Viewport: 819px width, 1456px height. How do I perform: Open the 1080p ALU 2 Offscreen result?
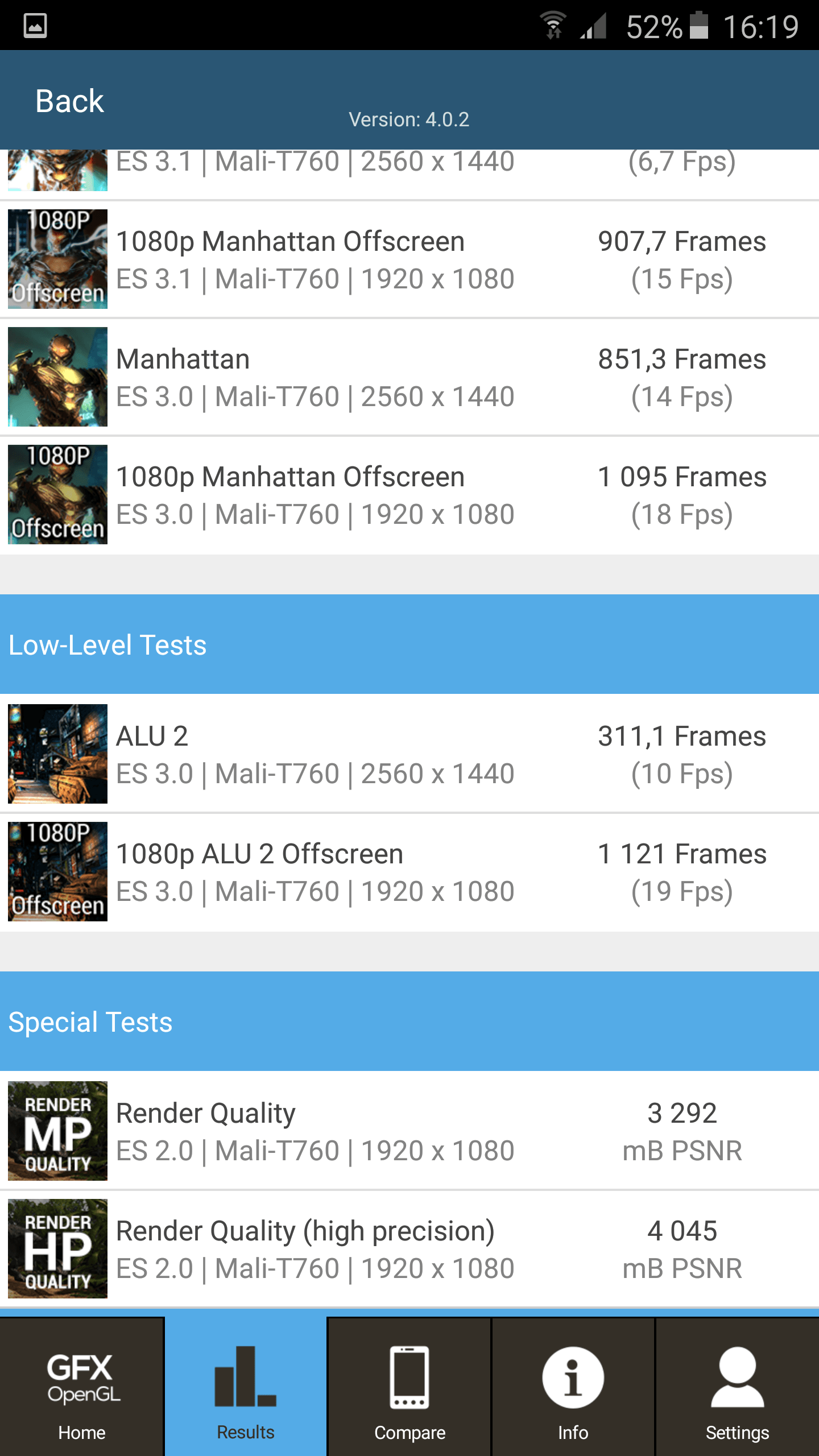(409, 872)
